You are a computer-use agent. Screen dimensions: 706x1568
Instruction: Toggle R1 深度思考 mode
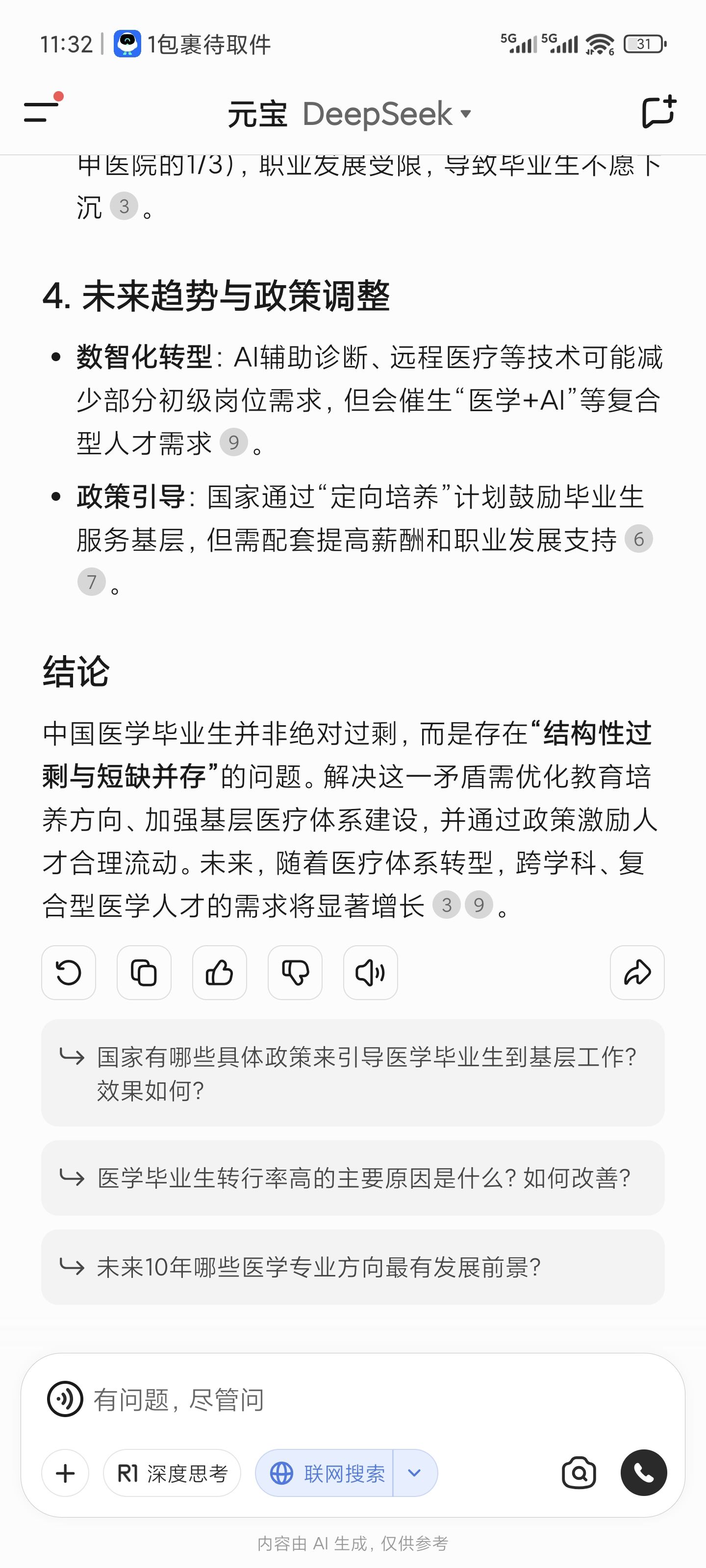coord(172,1473)
